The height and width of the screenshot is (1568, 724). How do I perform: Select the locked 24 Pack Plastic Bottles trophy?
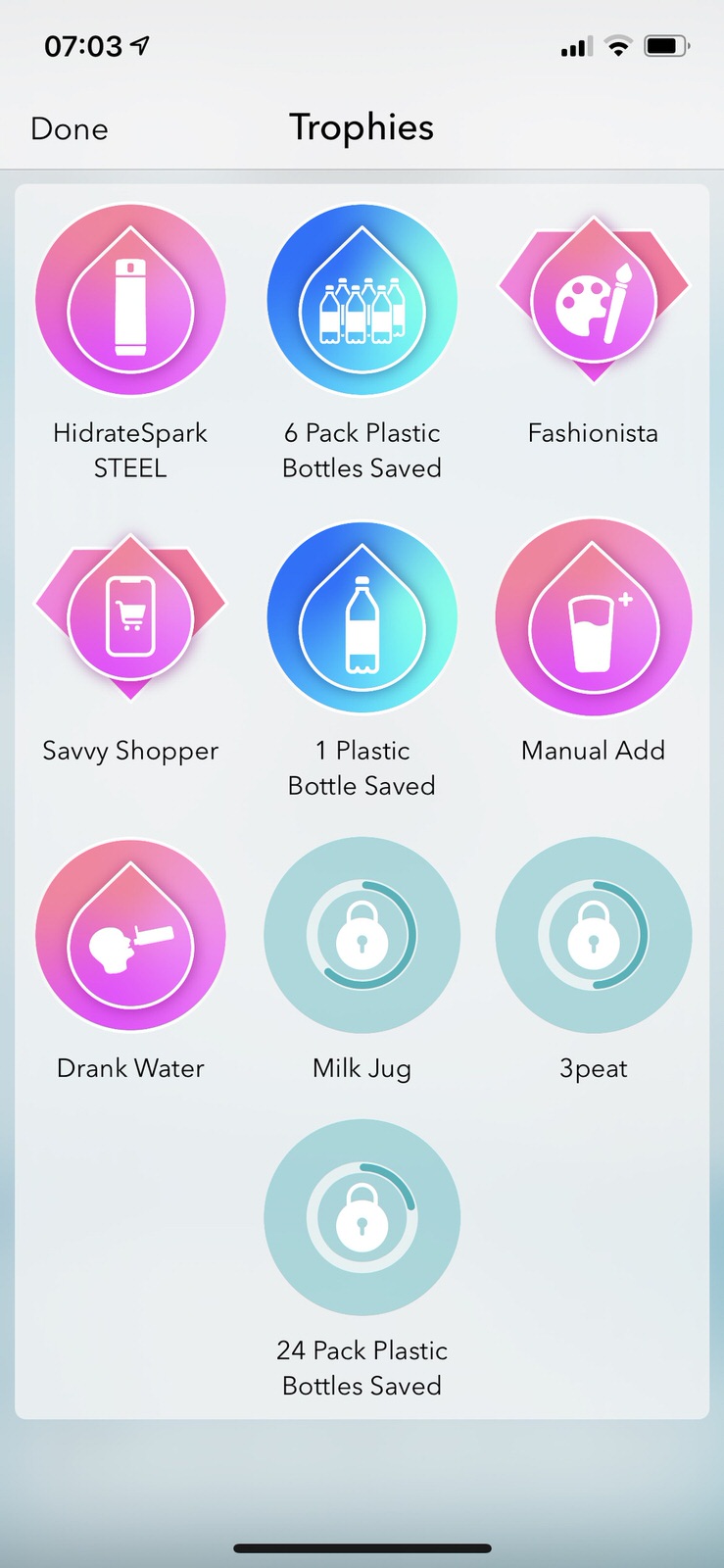point(362,1217)
